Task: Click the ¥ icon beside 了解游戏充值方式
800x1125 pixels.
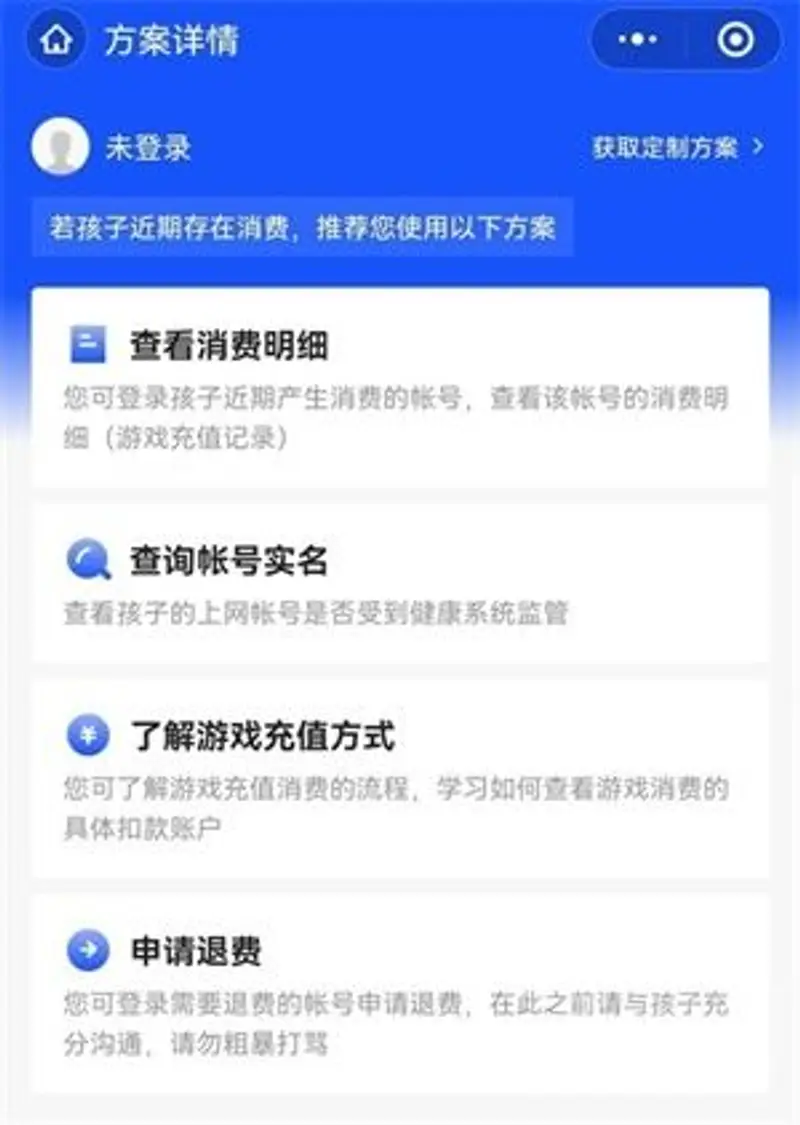Action: tap(87, 736)
